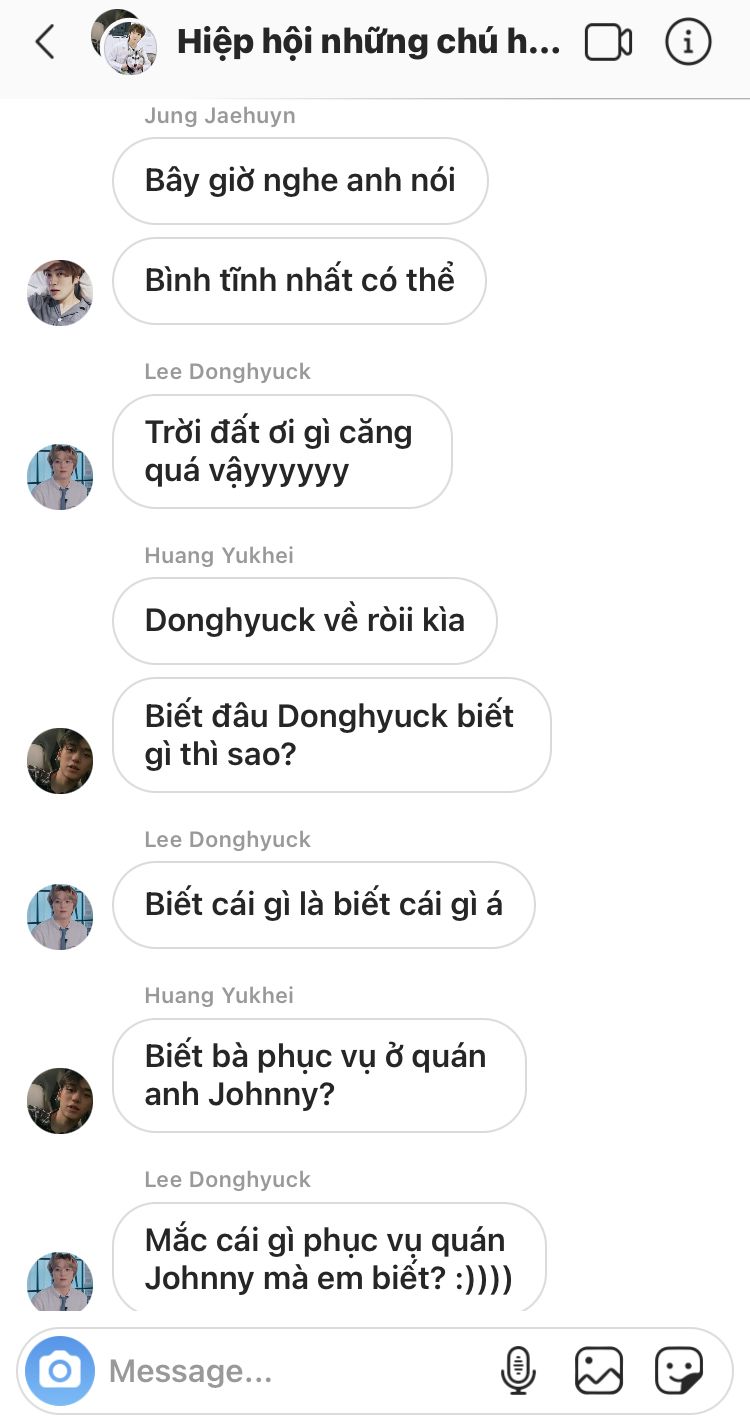Attach a photo from the gallery
750x1423 pixels.
click(x=599, y=1370)
